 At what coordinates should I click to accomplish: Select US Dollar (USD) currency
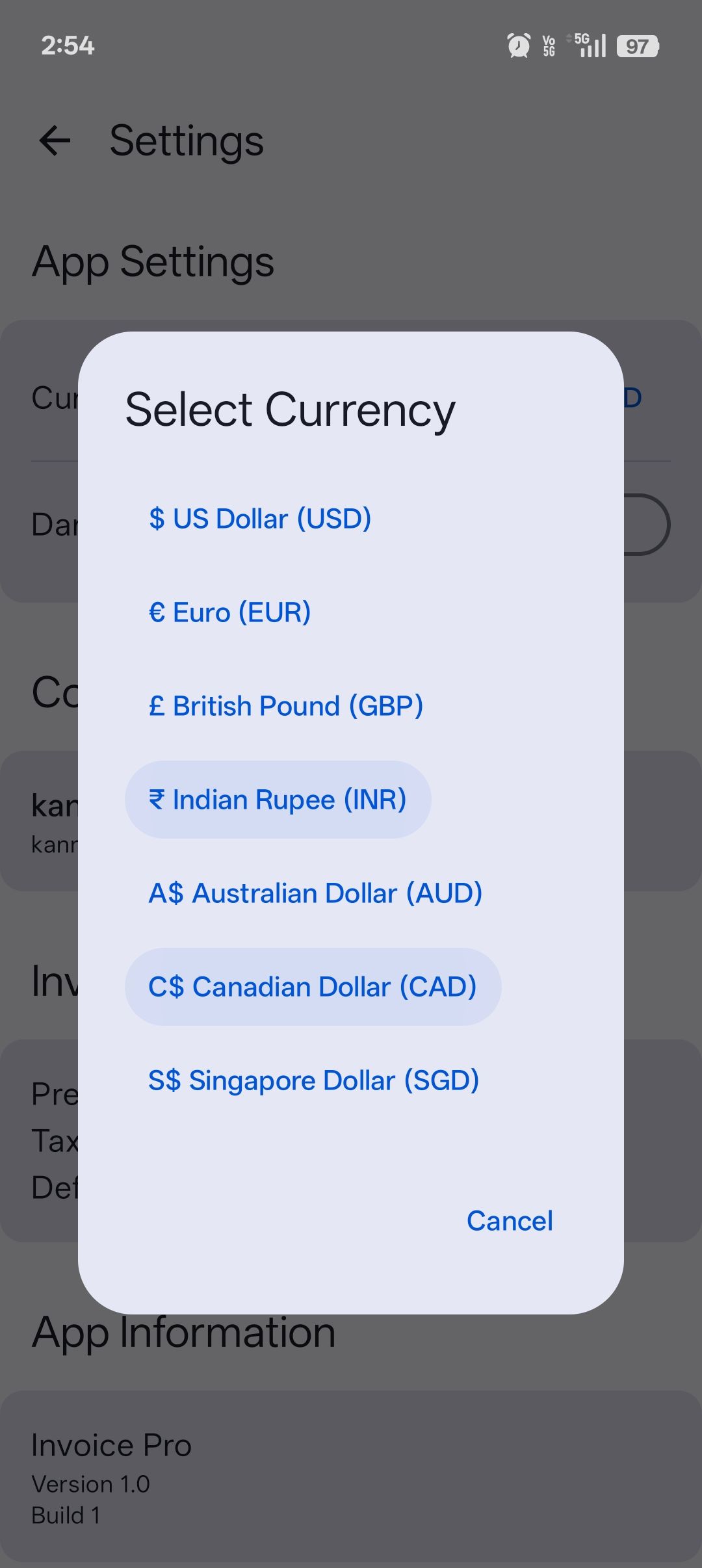tap(260, 519)
